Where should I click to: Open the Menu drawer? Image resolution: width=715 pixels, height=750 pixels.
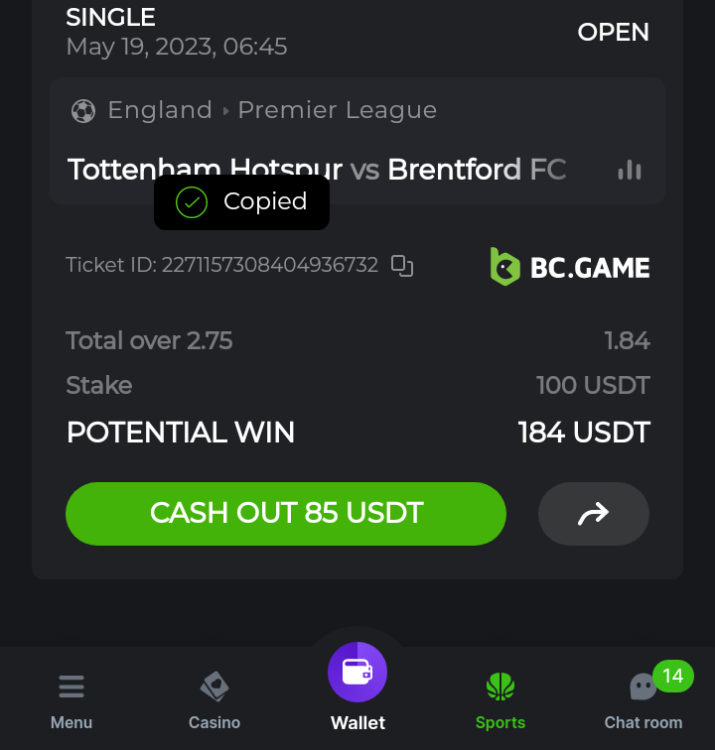point(71,700)
